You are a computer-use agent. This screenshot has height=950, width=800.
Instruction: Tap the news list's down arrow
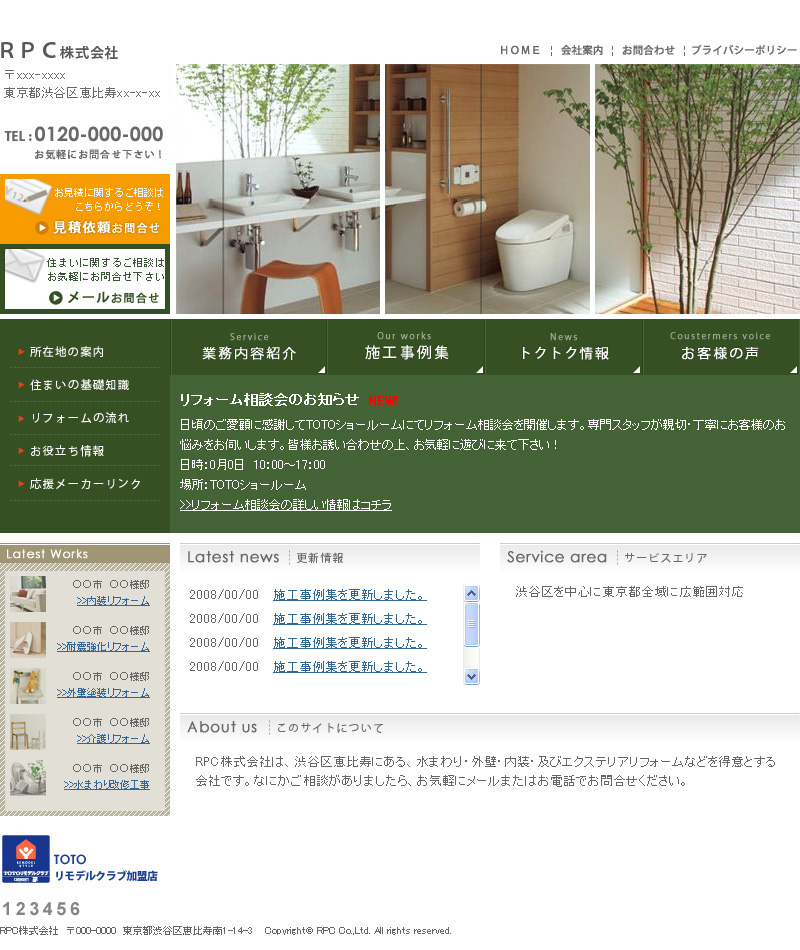(x=472, y=677)
